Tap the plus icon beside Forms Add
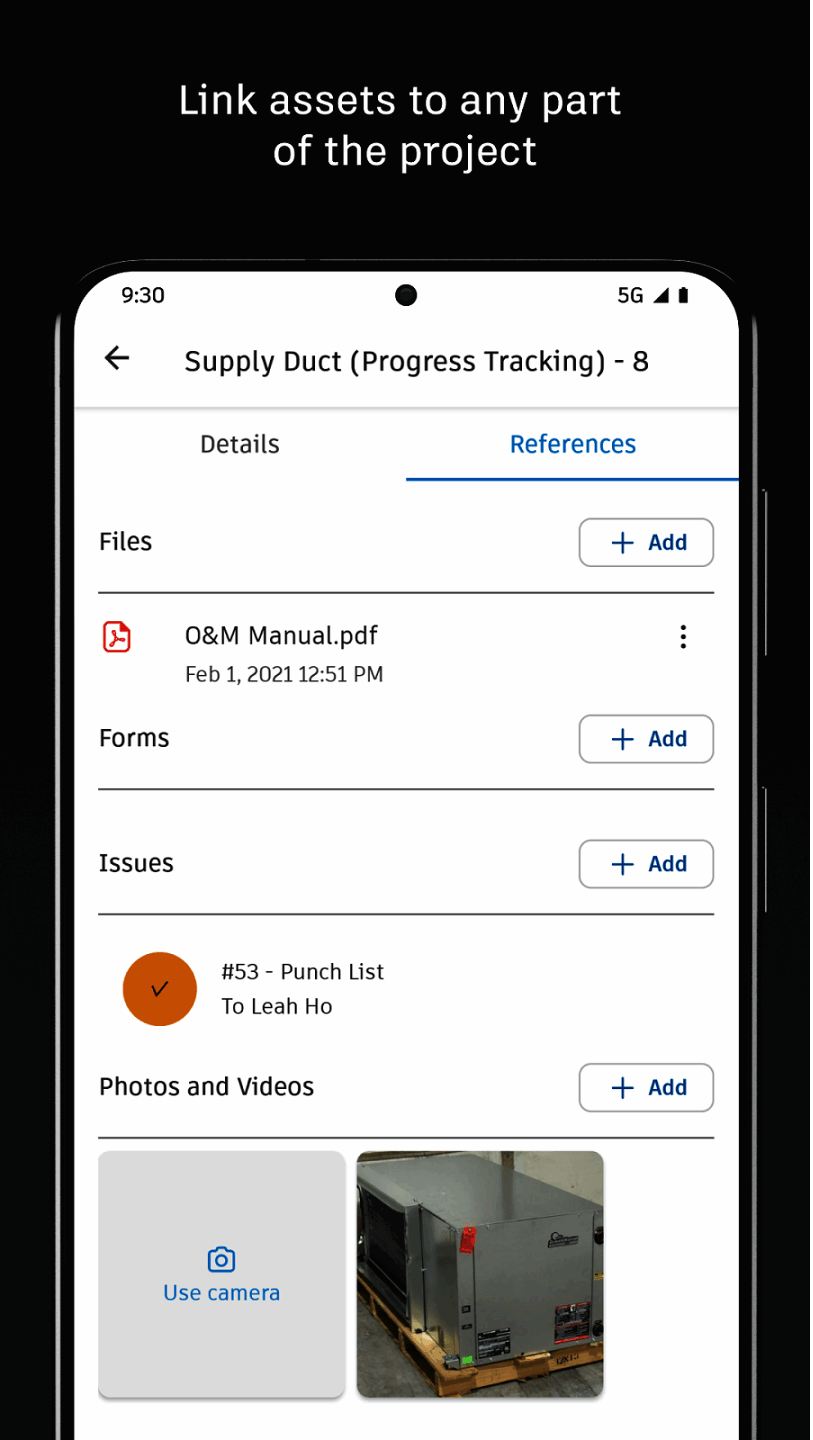Image resolution: width=813 pixels, height=1440 pixels. coord(622,739)
